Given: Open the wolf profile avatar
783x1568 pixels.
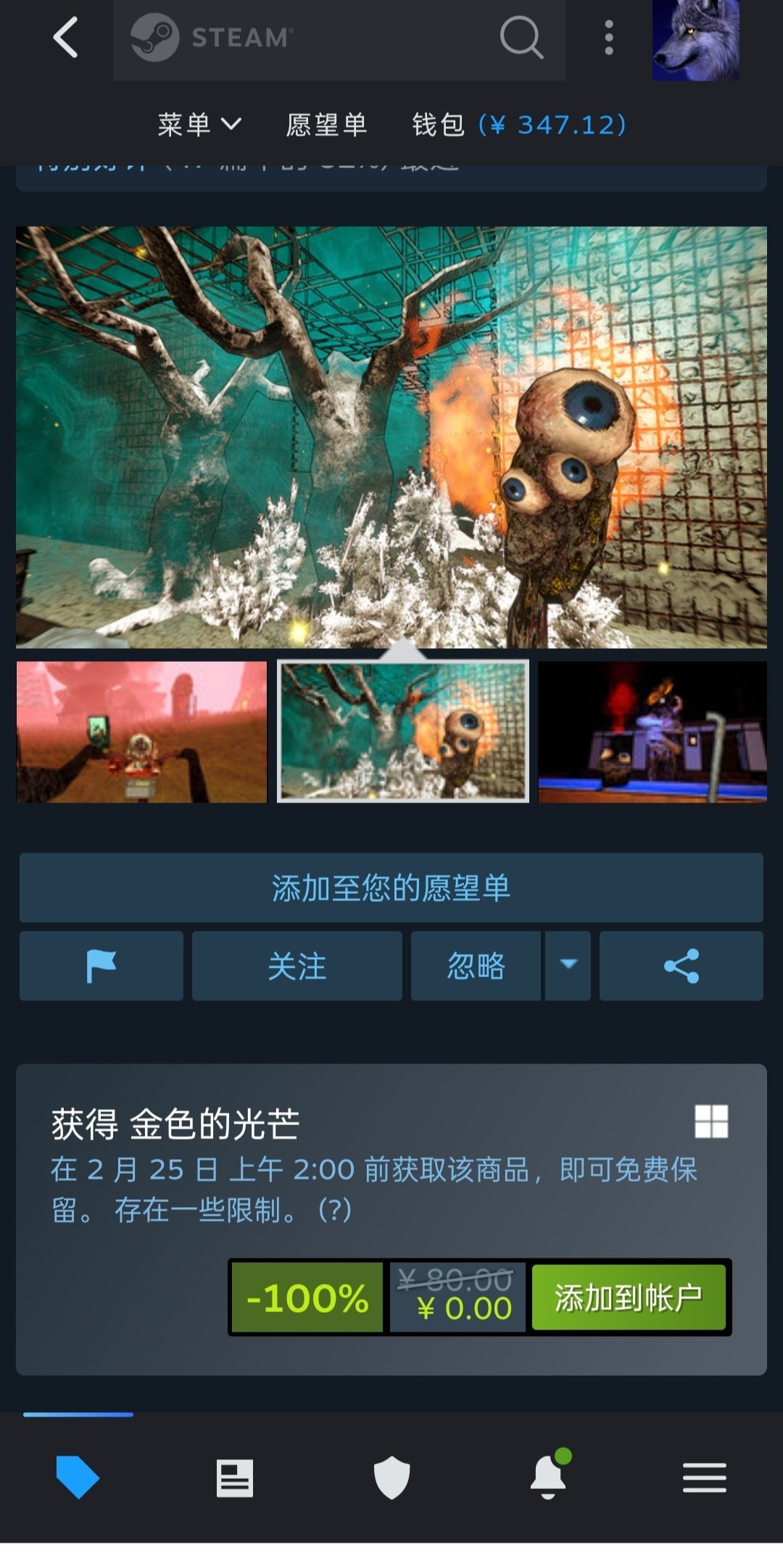Looking at the screenshot, I should 695,40.
